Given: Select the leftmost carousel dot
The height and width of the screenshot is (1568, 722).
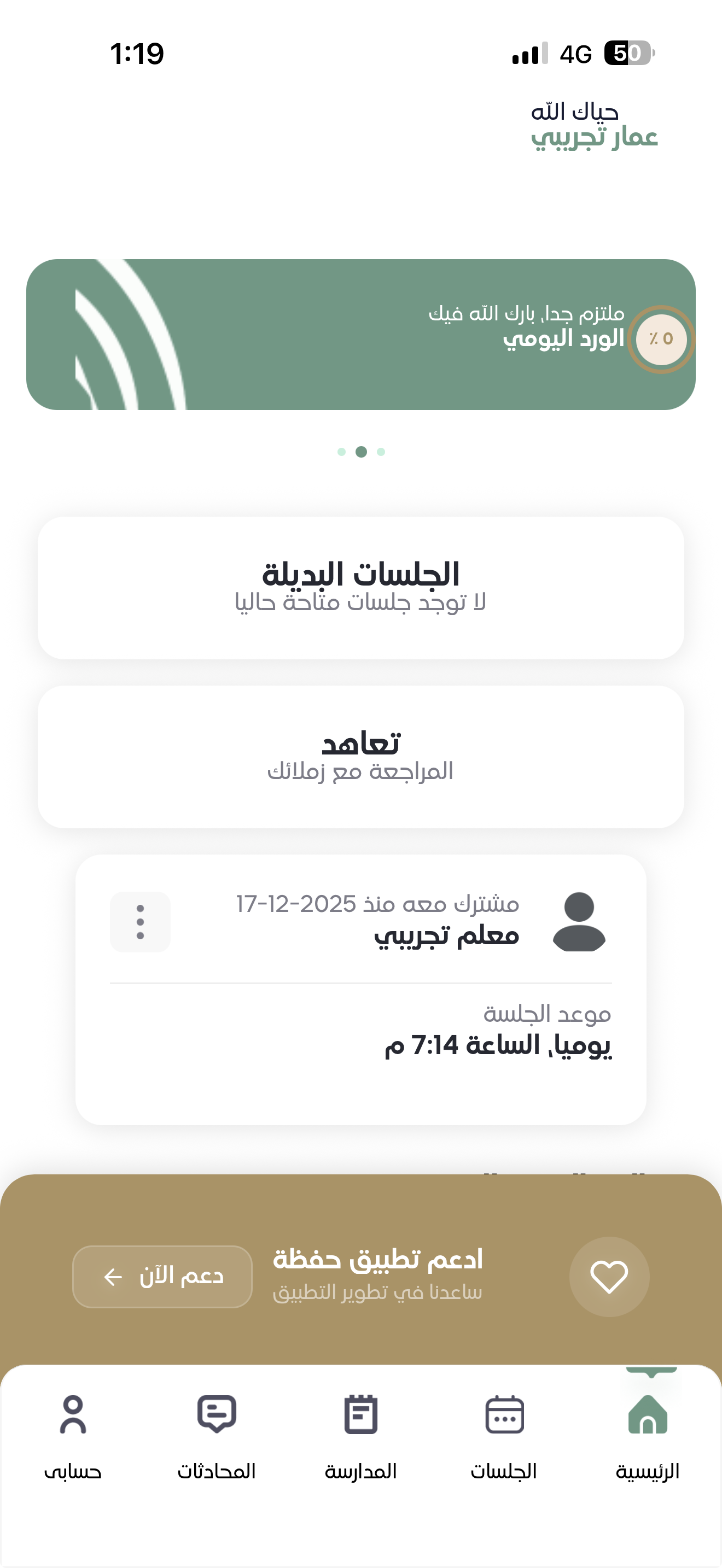Looking at the screenshot, I should point(341,452).
